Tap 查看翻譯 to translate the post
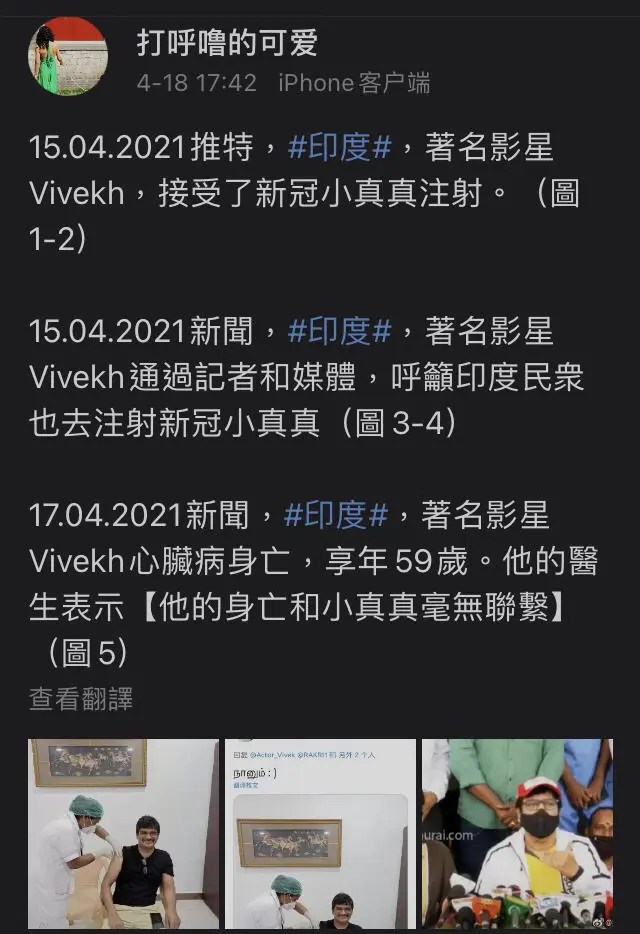This screenshot has height=934, width=640. click(x=81, y=699)
